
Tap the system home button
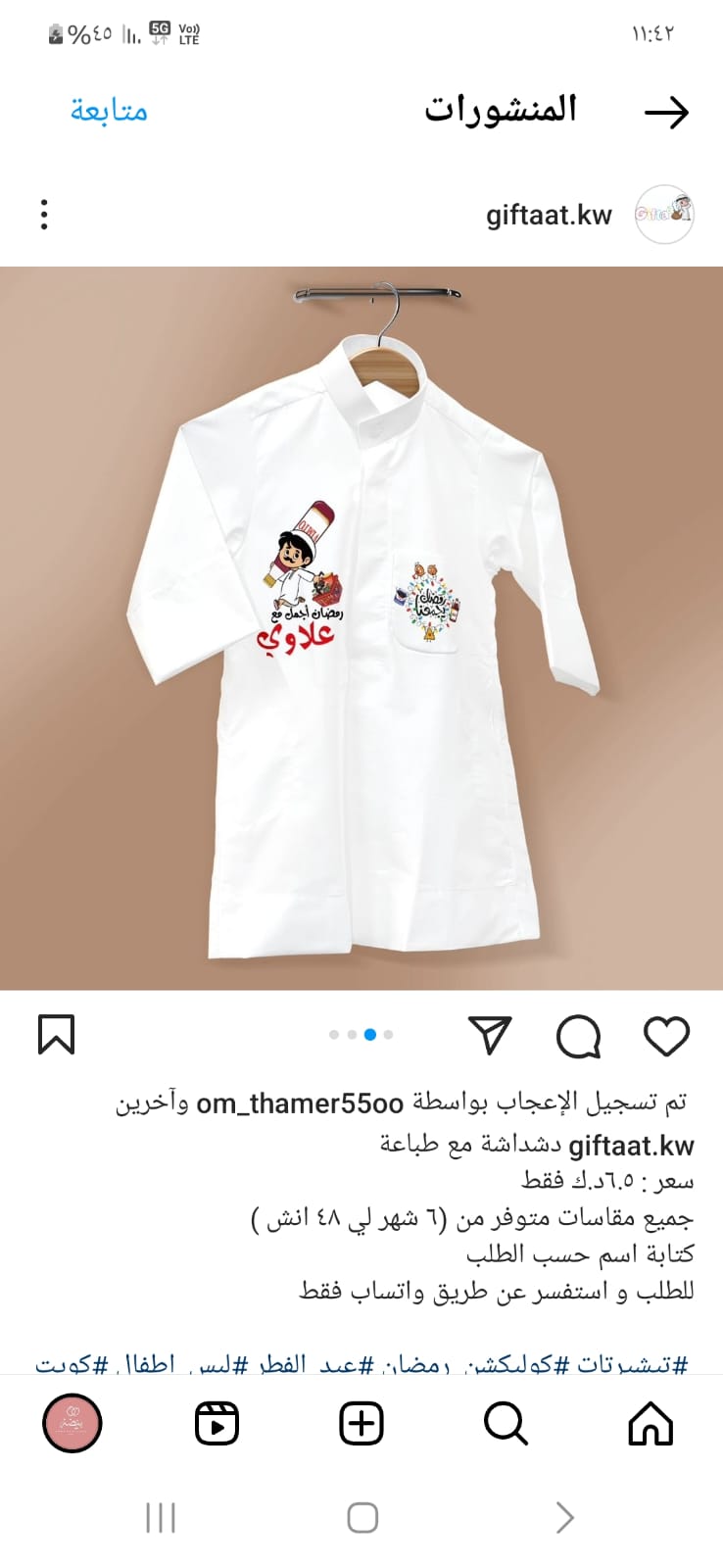362,1517
